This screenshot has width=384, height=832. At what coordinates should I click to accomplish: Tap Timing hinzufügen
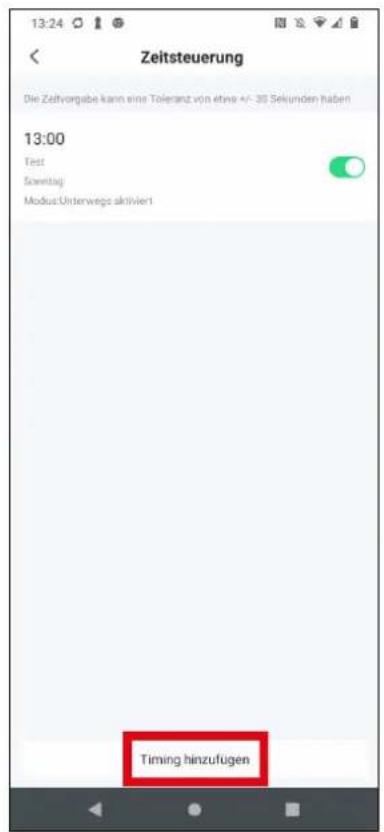pyautogui.click(x=195, y=759)
